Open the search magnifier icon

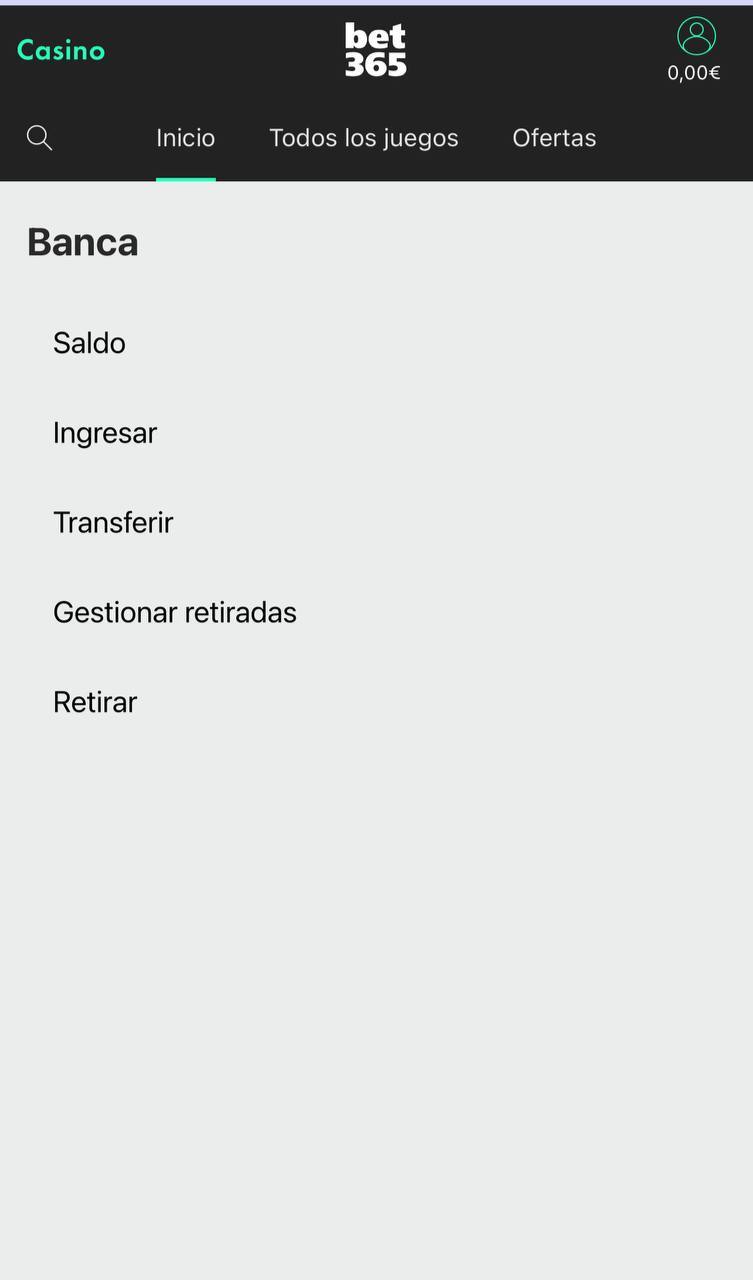click(x=39, y=138)
